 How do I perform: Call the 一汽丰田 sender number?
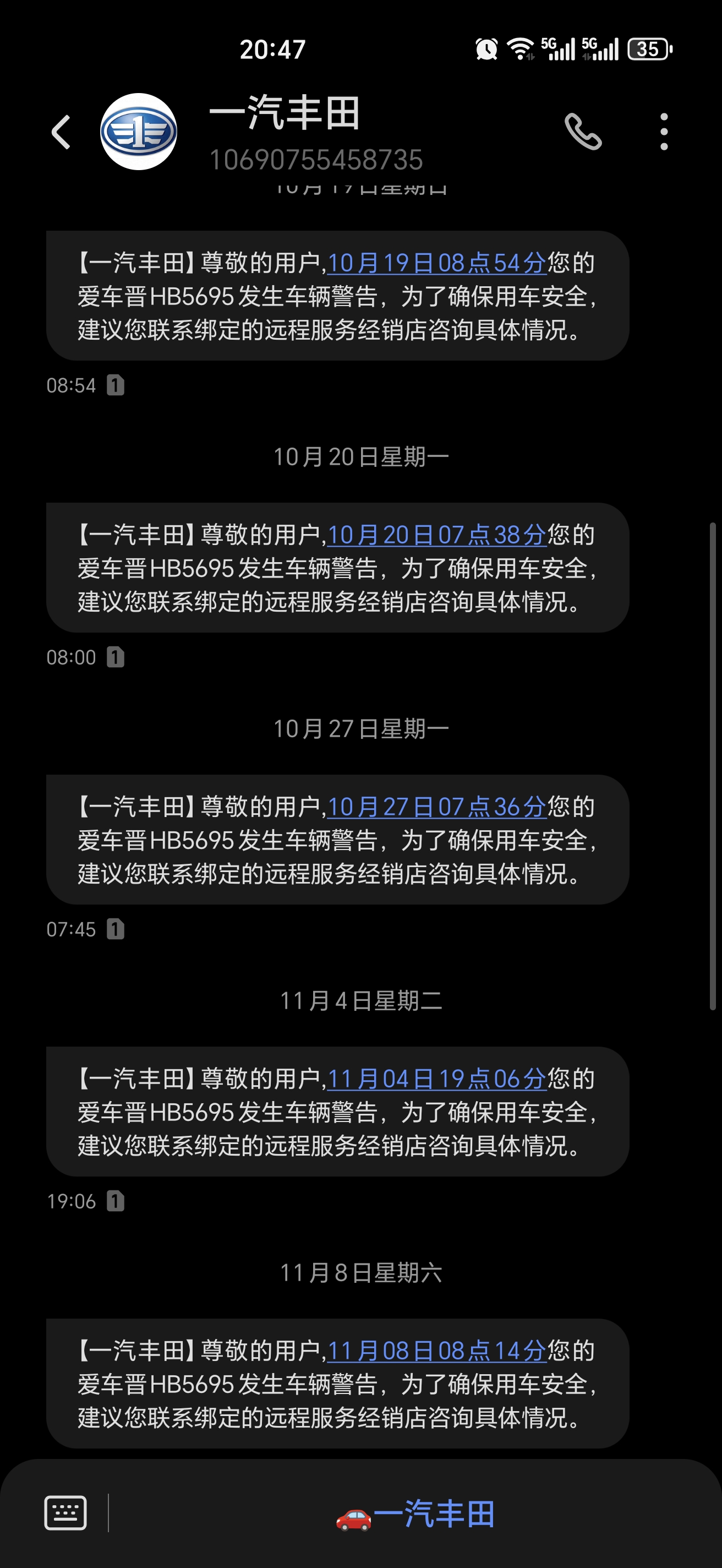[x=583, y=132]
